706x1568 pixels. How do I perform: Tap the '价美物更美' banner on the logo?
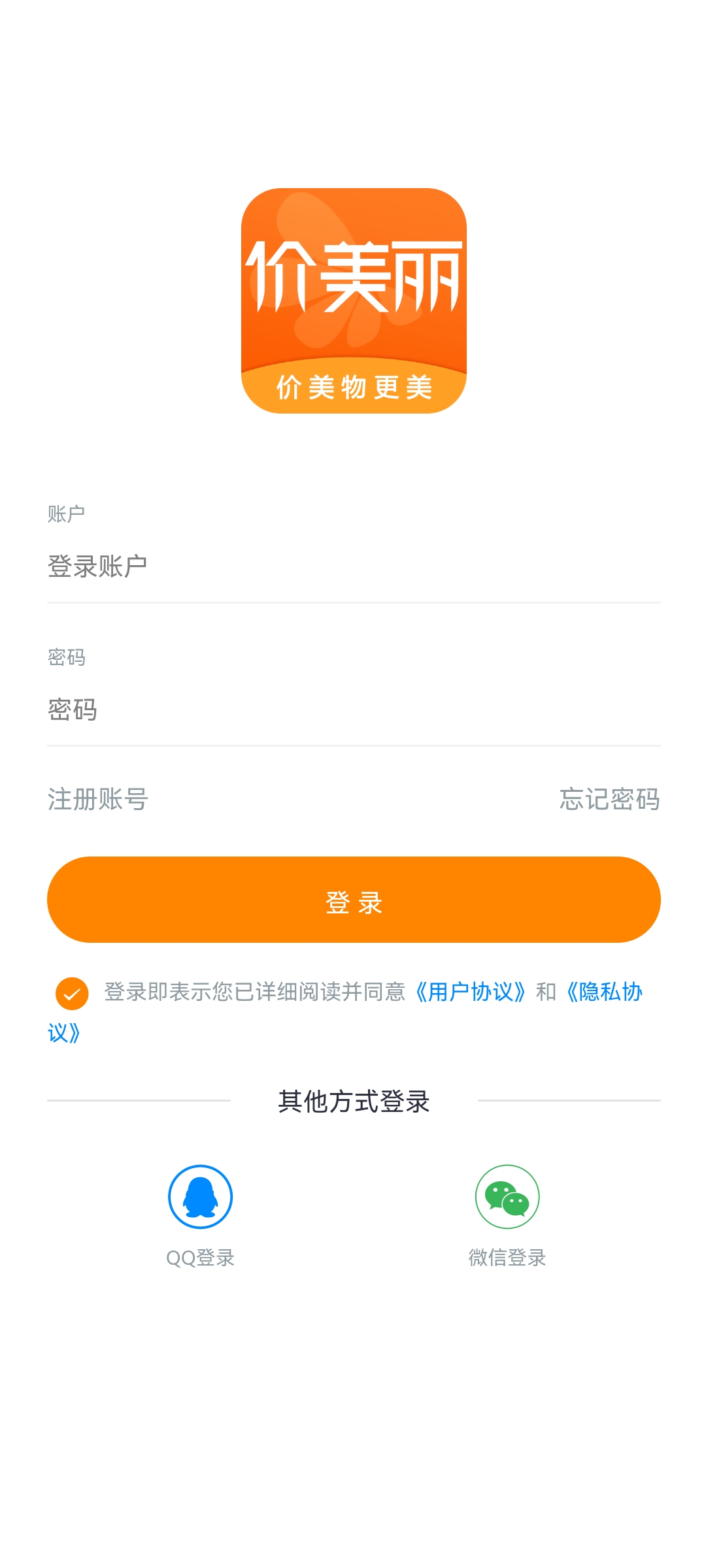[353, 387]
